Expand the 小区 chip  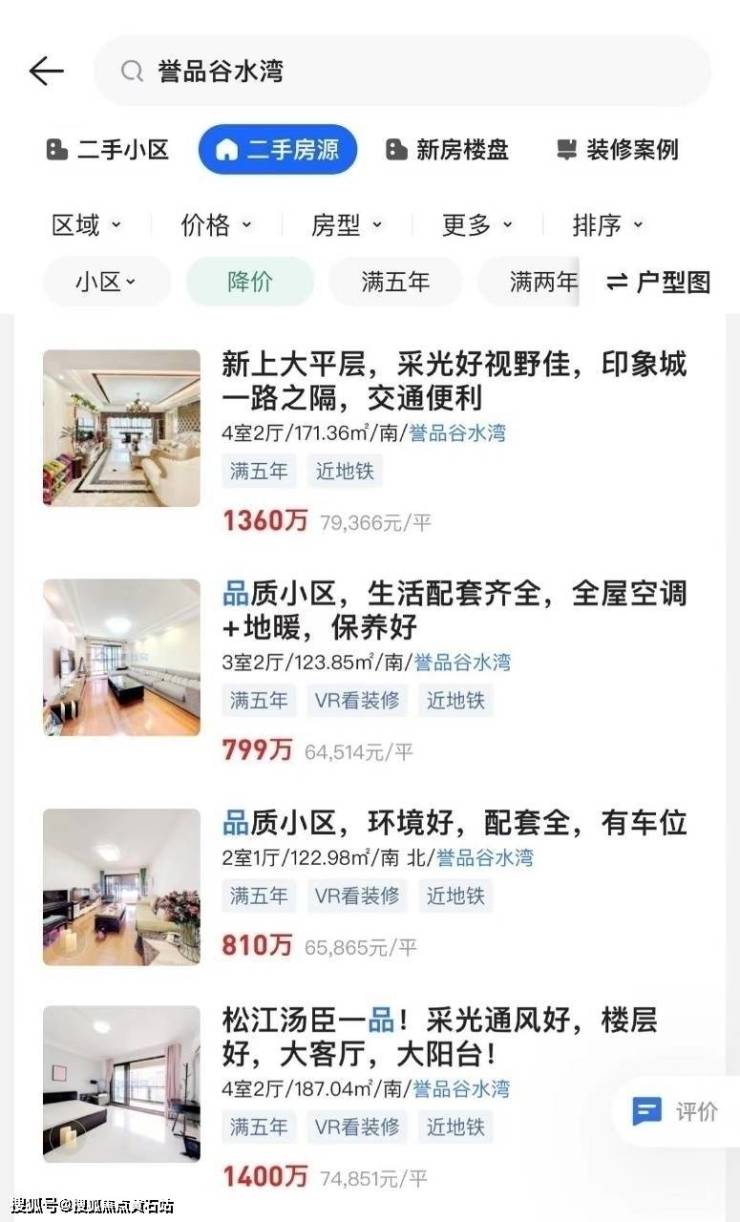pos(105,282)
